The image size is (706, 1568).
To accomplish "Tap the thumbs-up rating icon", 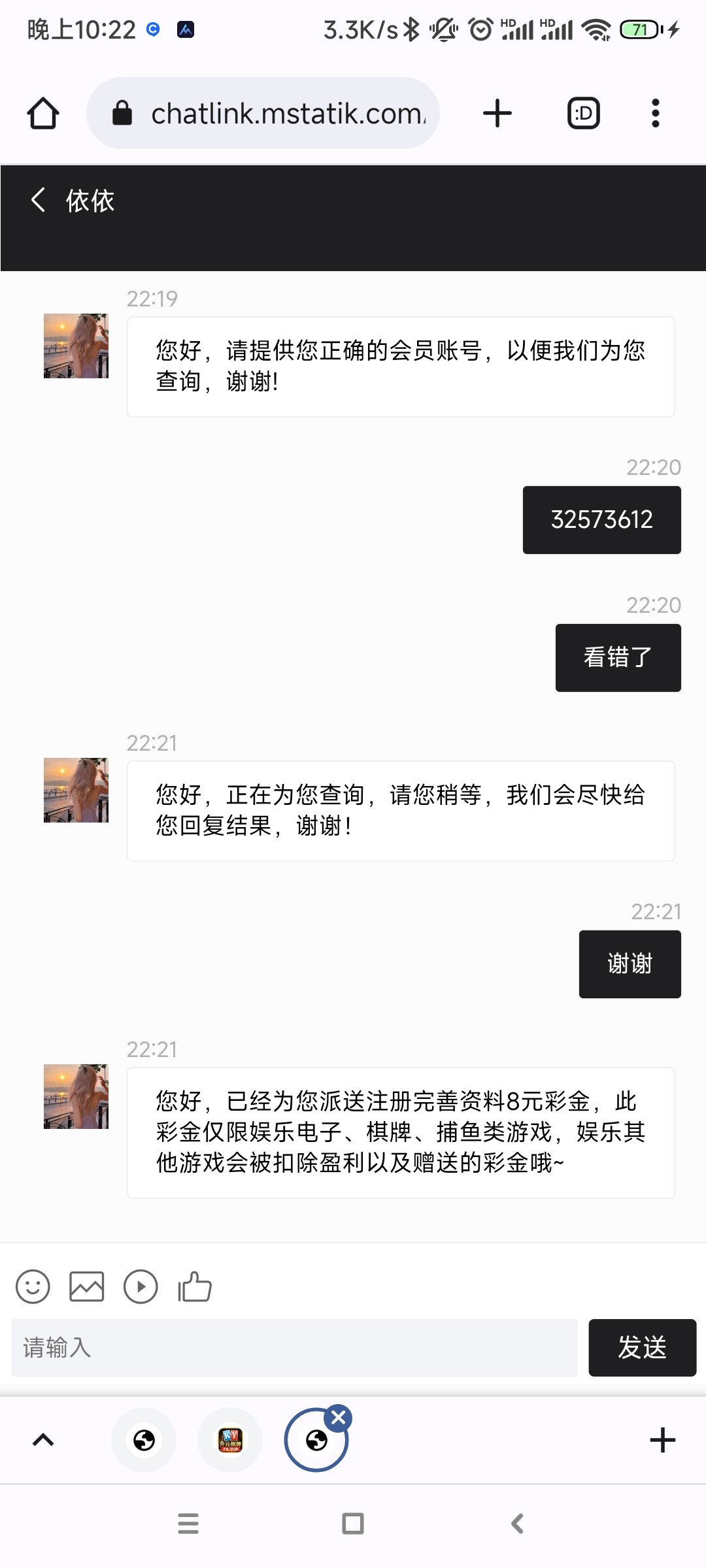I will click(x=195, y=1287).
